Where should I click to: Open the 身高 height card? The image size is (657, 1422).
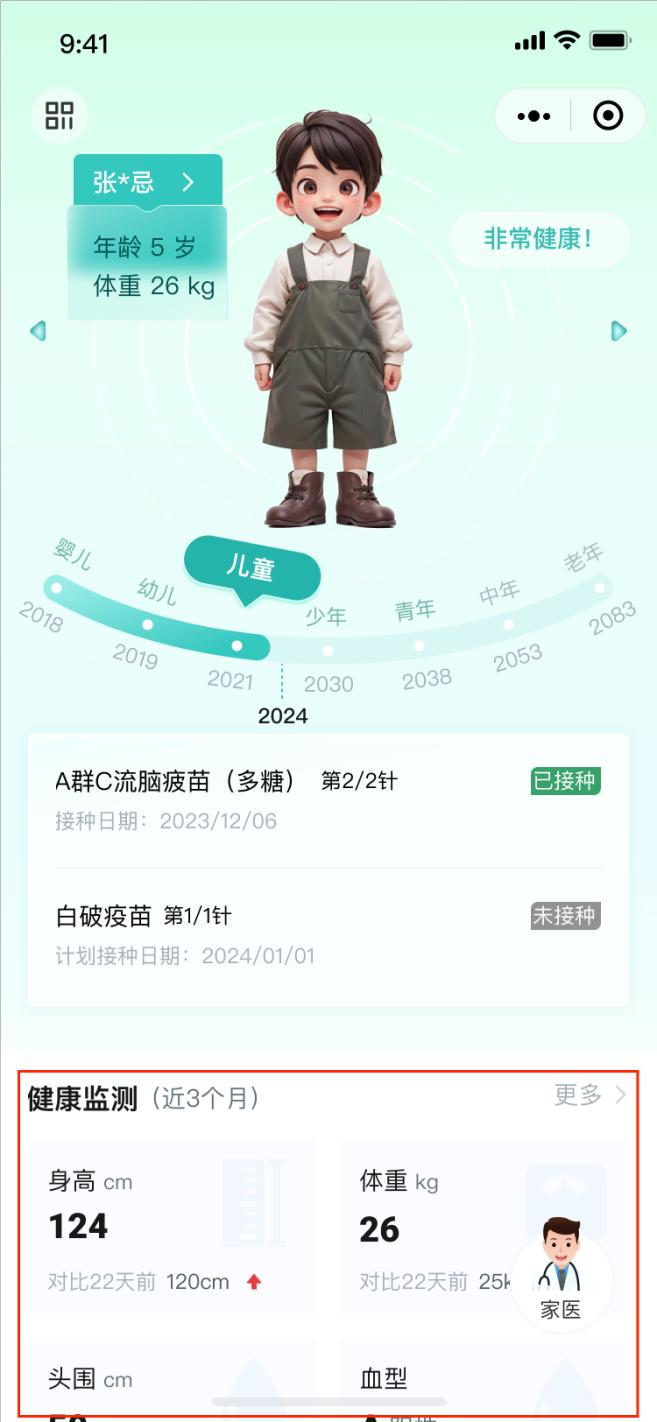coord(172,1228)
